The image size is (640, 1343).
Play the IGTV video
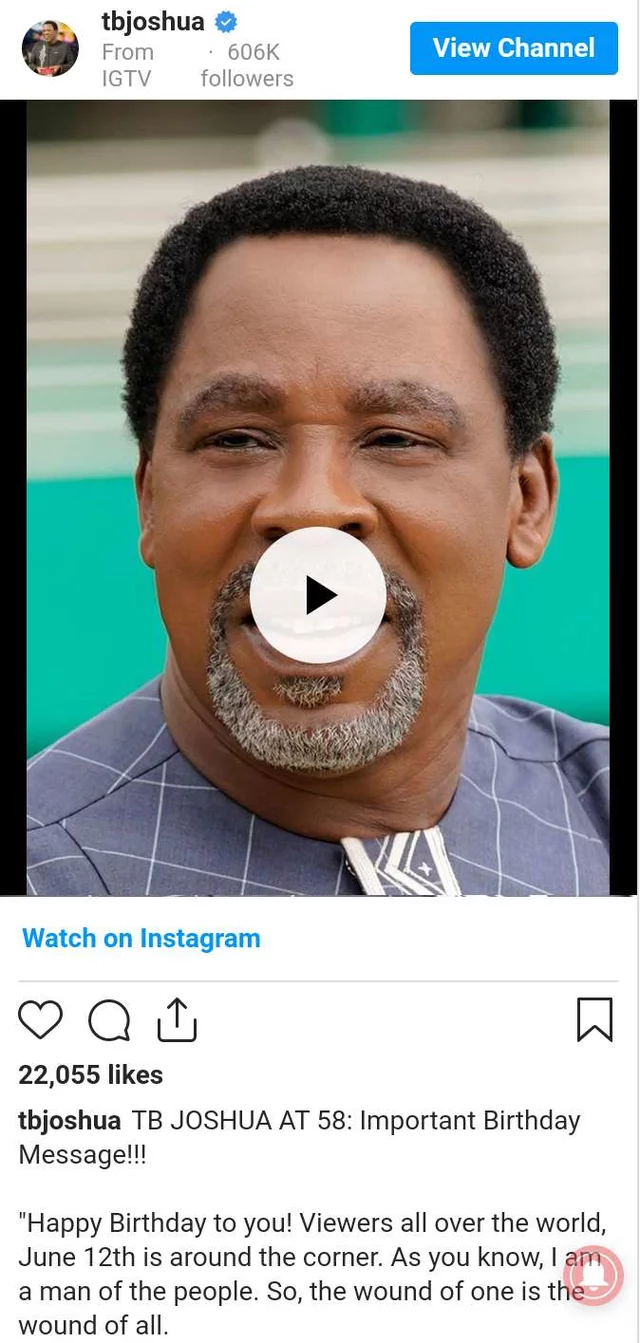pyautogui.click(x=318, y=595)
